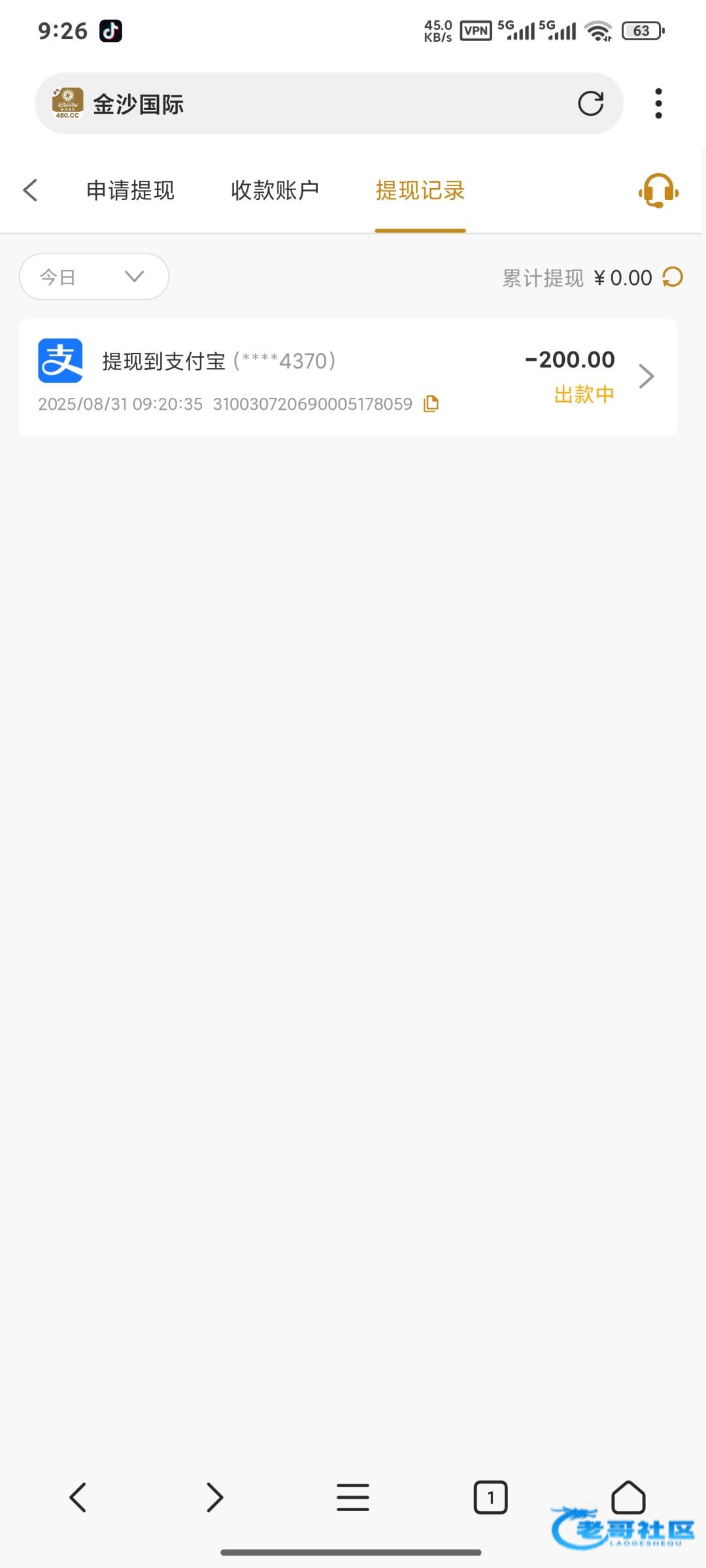The image size is (706, 1568).
Task: Tap the browser back arrow
Action: coord(78,1497)
